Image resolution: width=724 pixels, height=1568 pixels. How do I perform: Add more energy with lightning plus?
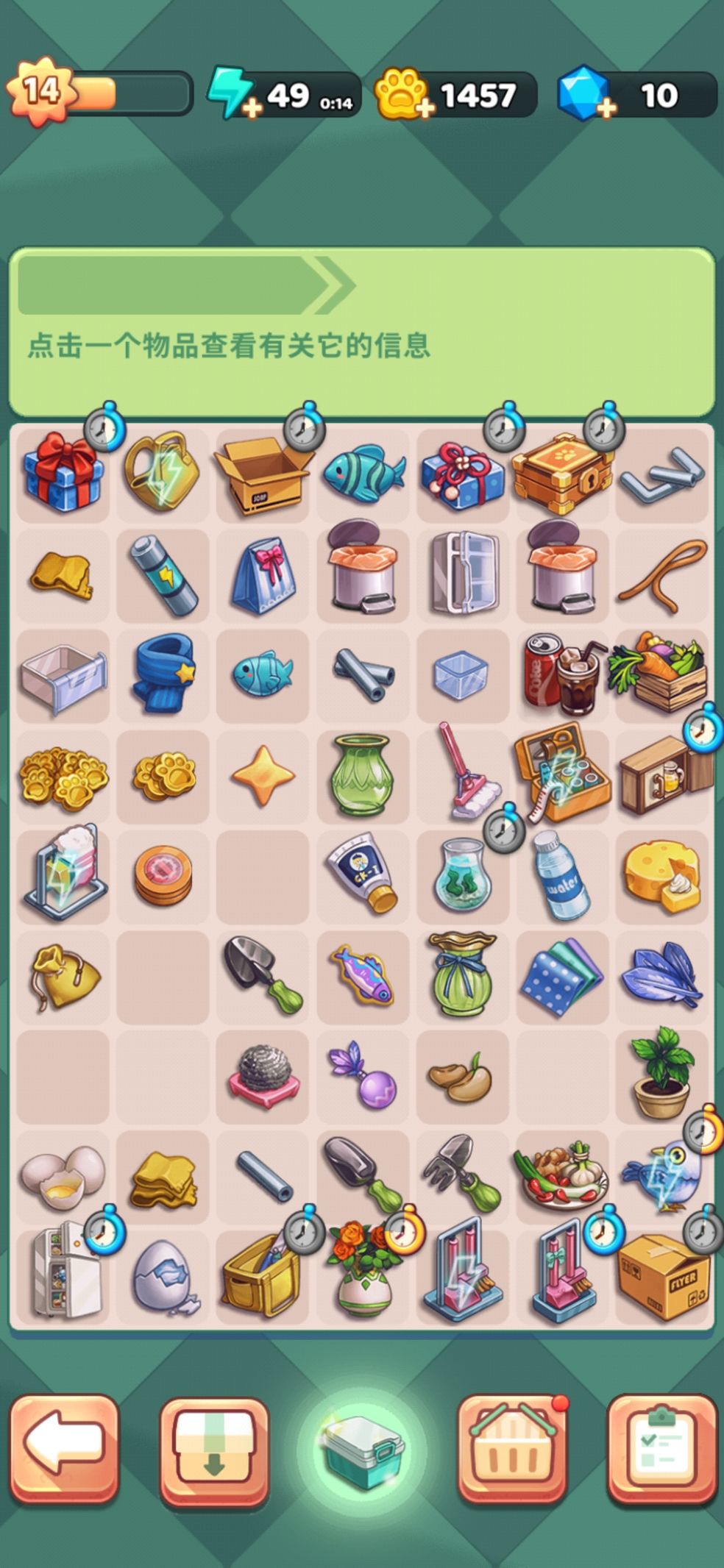pyautogui.click(x=234, y=93)
